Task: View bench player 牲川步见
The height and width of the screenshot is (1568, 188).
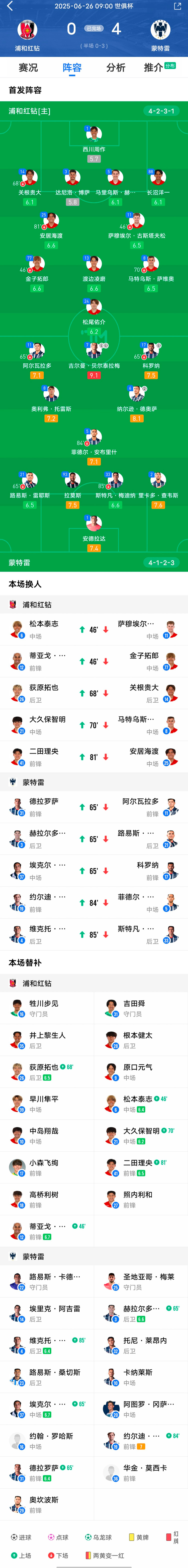Action: coord(47,1007)
